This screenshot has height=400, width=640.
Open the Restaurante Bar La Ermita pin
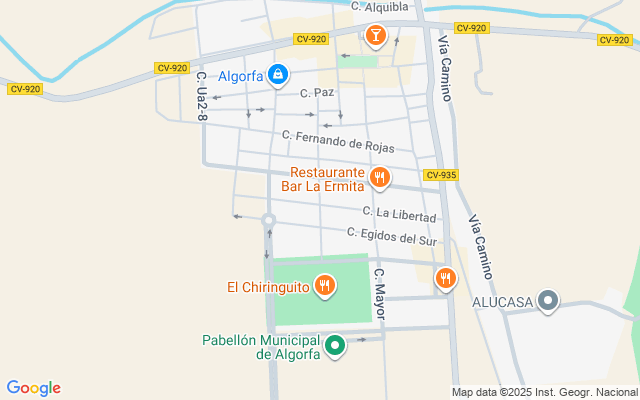(x=379, y=178)
